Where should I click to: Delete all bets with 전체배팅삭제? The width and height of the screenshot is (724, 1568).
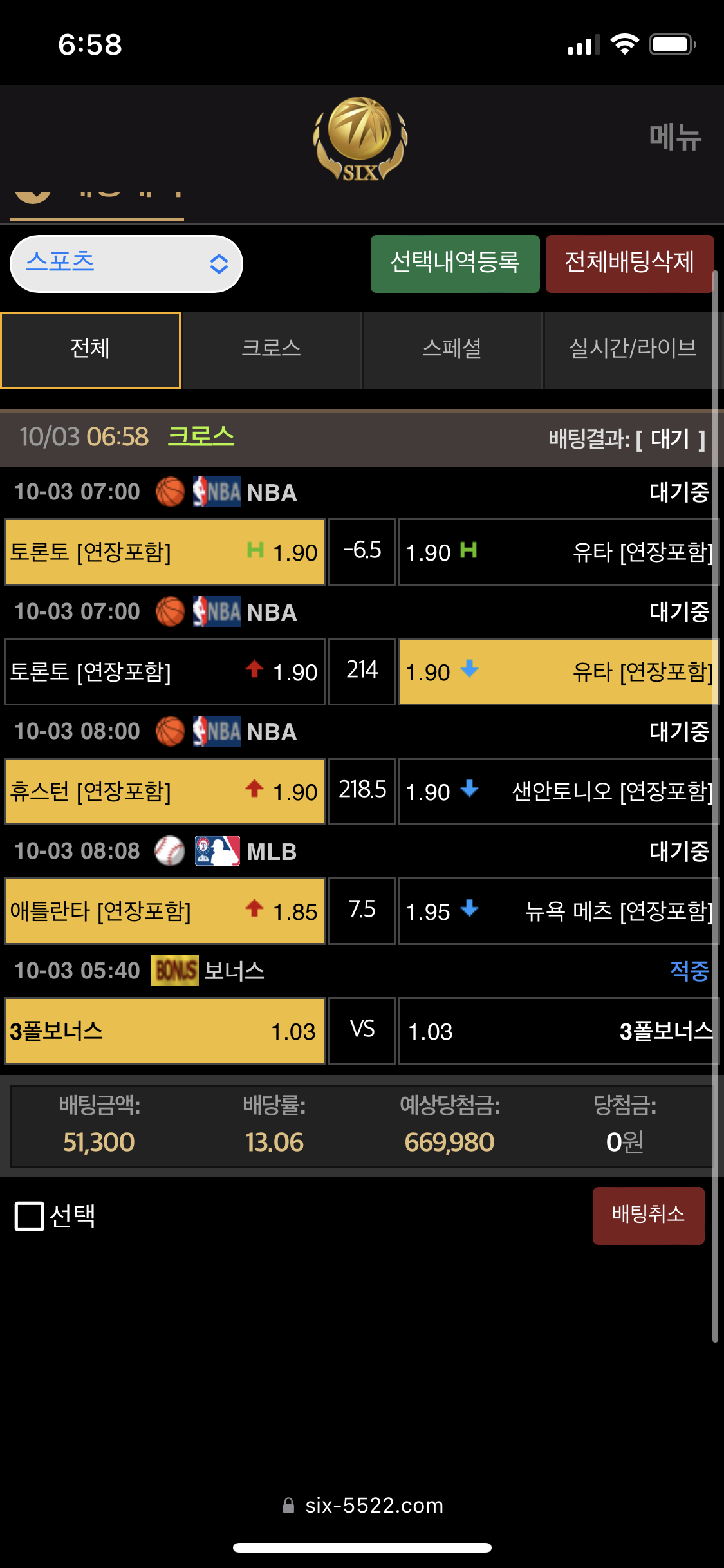coord(629,263)
